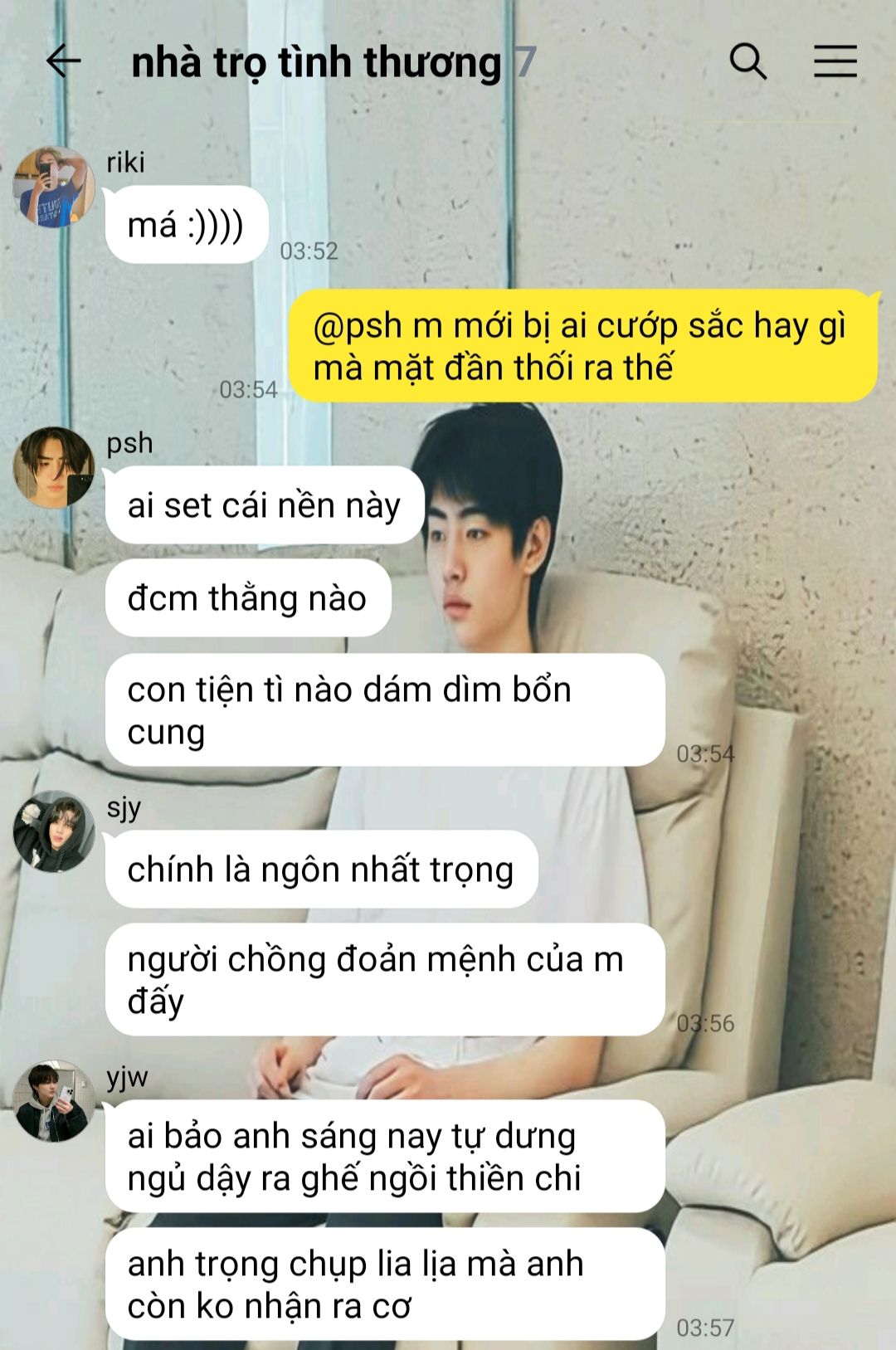Viewport: 896px width, 1350px height.
Task: Open the chat room menu
Action: (835, 61)
